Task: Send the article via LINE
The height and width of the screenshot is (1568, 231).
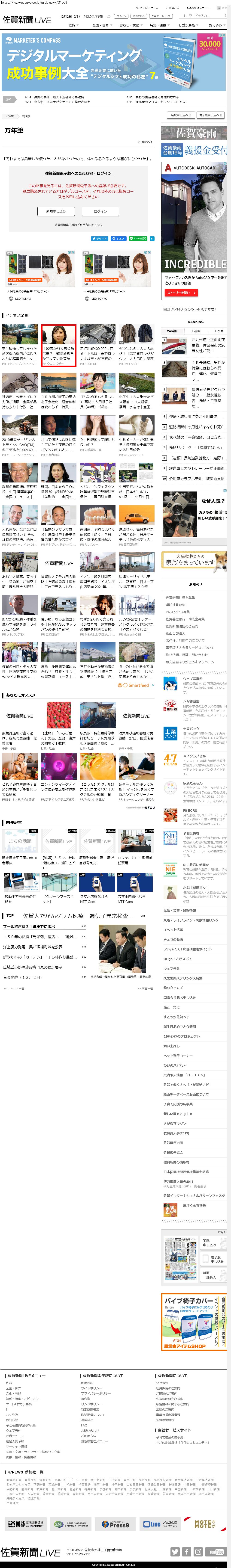Action: [x=140, y=239]
